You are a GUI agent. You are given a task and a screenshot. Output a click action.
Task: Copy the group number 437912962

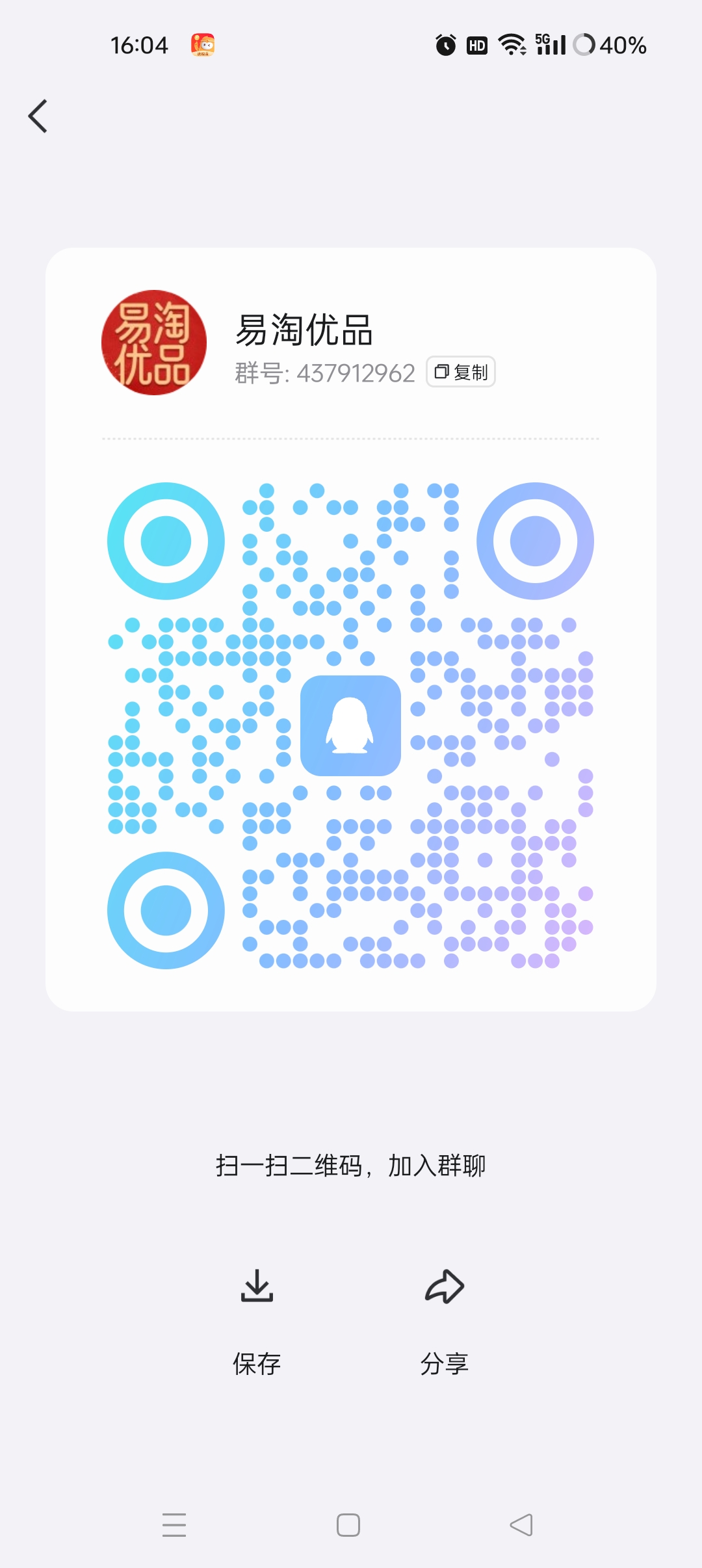click(x=461, y=372)
